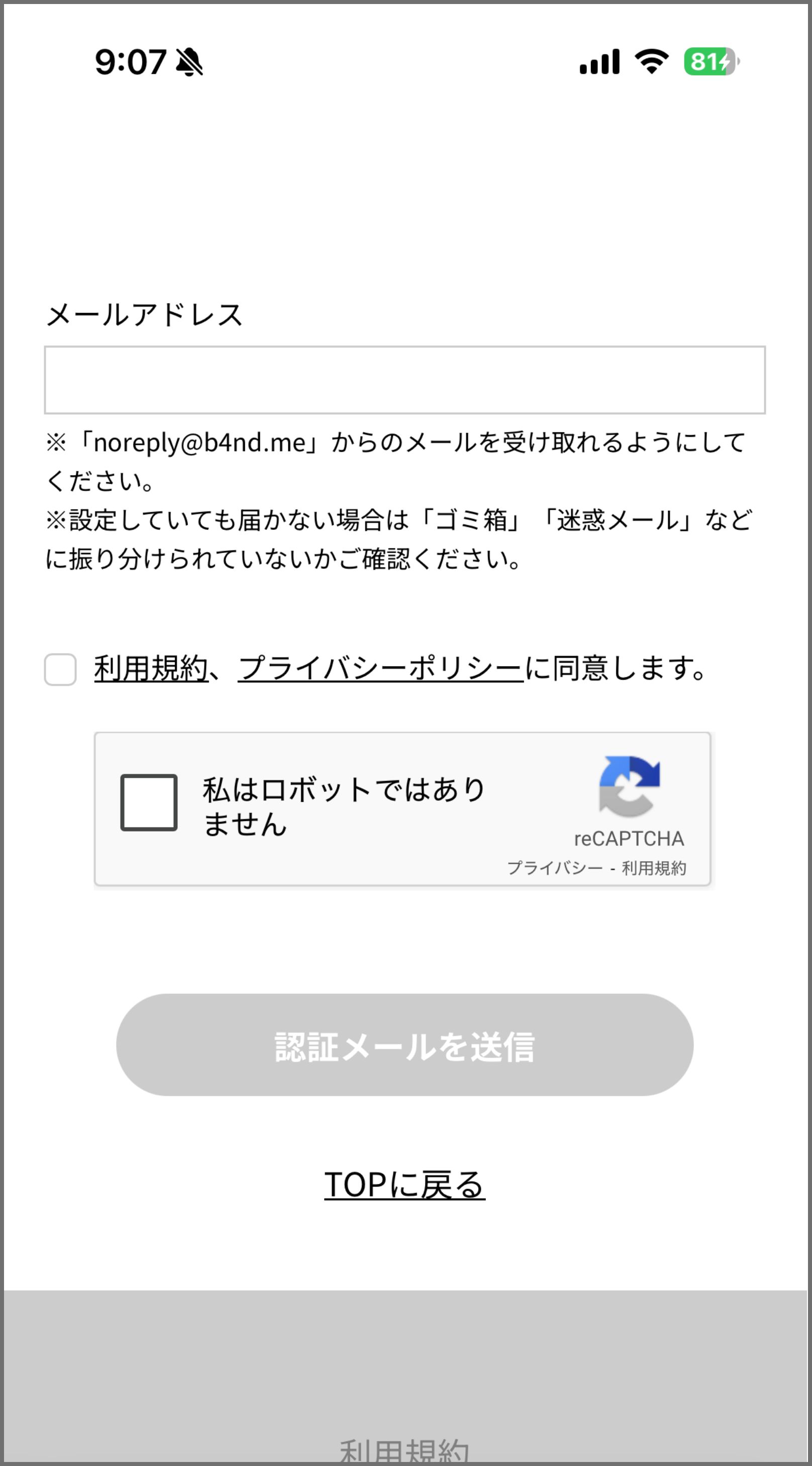Open the reCAPTCHA プライバシー link

[x=554, y=868]
